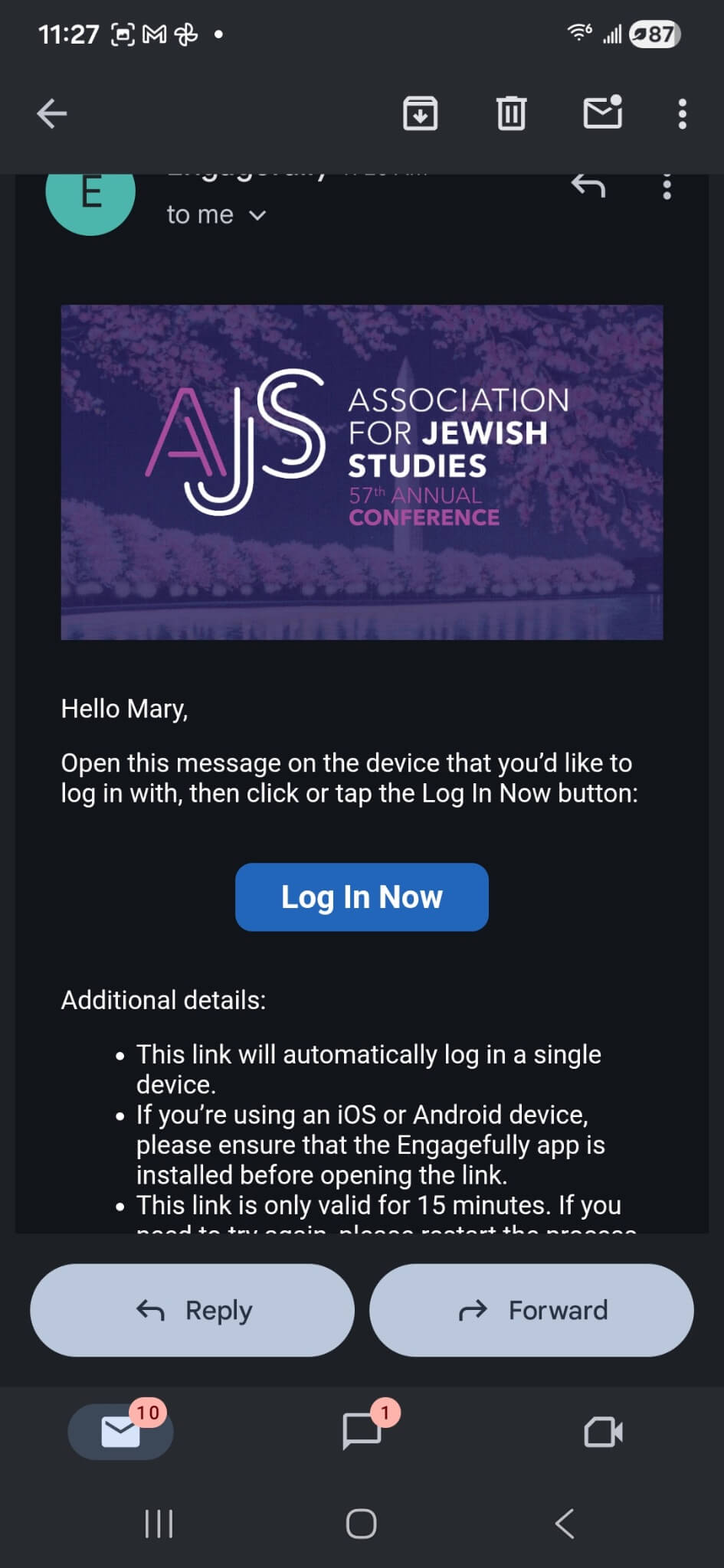Navigate back with the top-left arrow
724x1568 pixels.
coord(51,113)
